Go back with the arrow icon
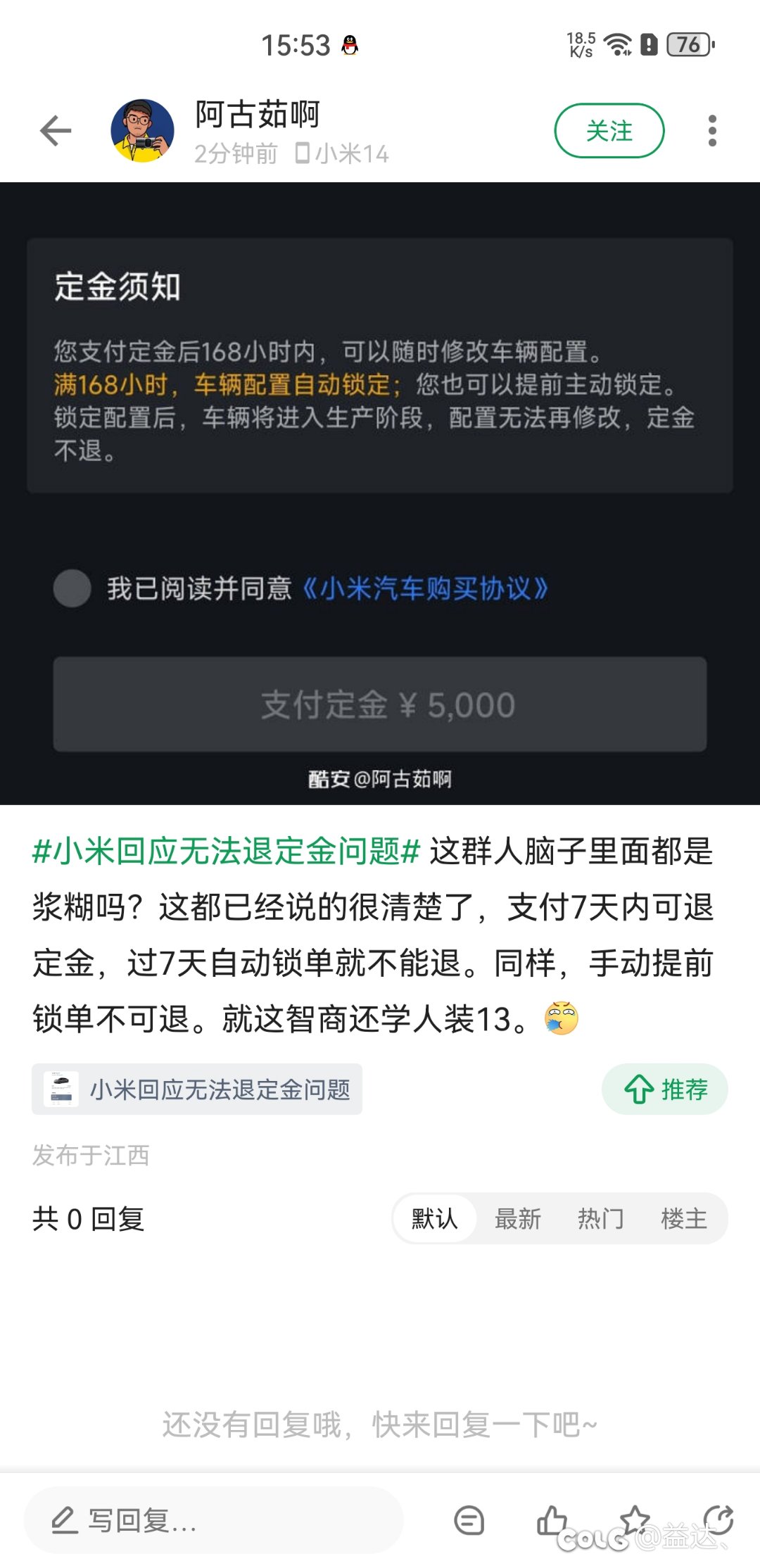The width and height of the screenshot is (760, 1568). 56,131
